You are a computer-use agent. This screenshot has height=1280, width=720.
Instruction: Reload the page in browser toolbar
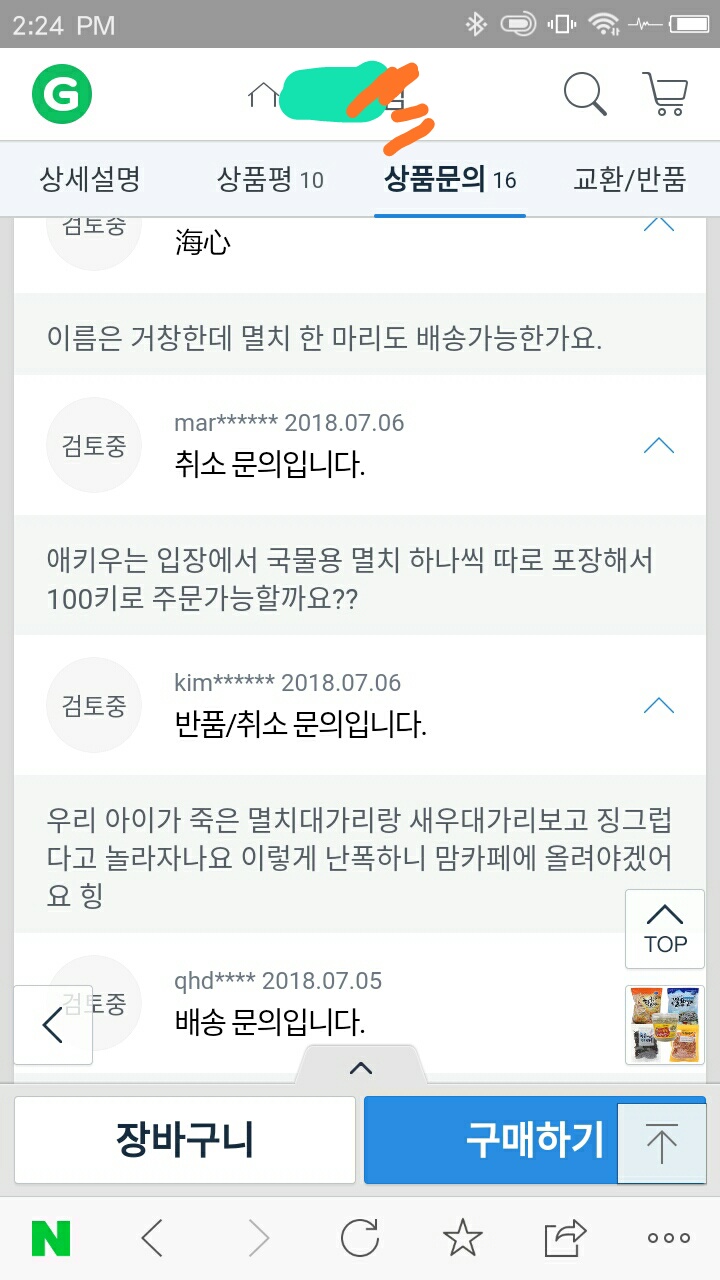[x=360, y=1239]
